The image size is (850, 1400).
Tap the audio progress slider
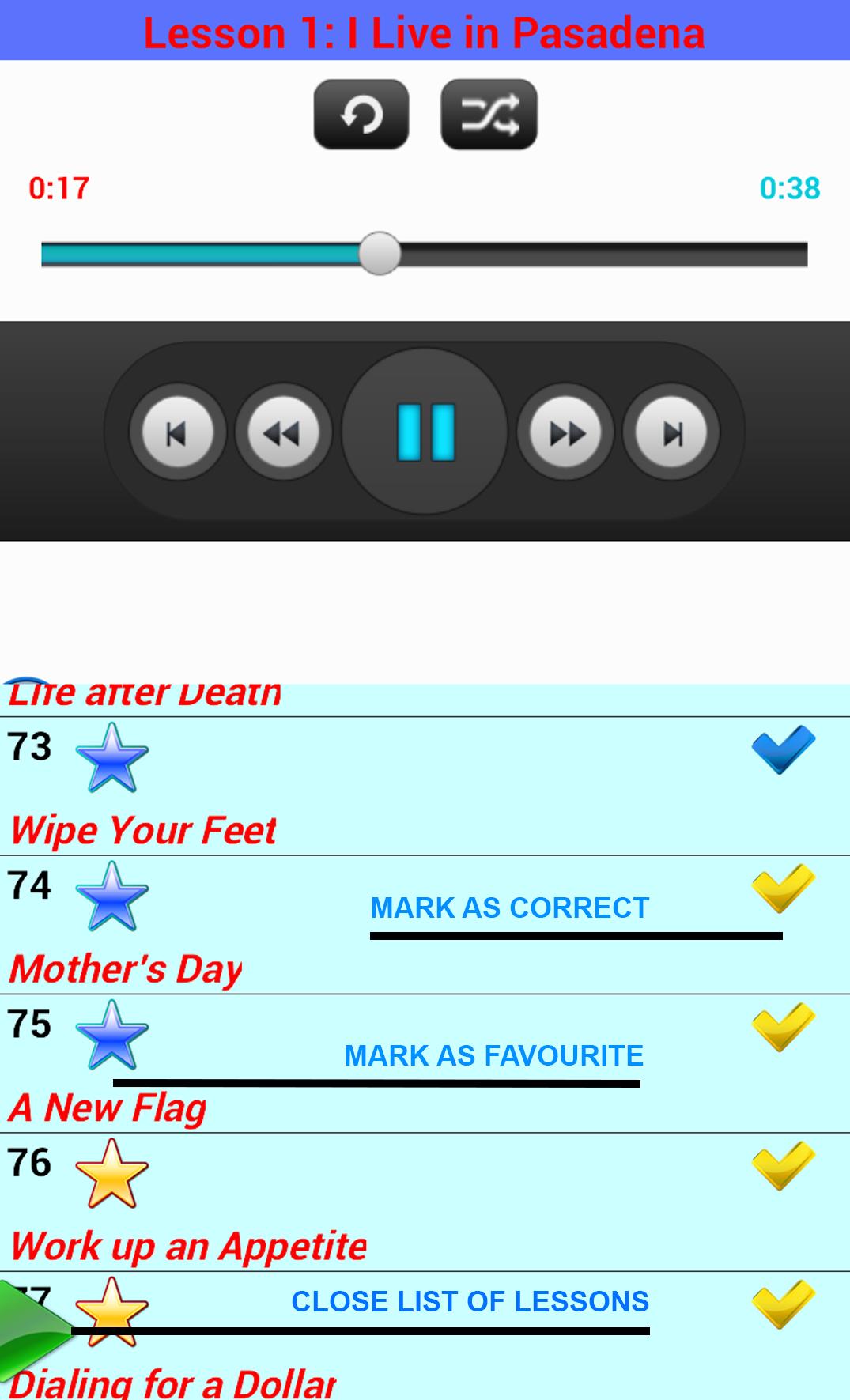click(x=424, y=255)
